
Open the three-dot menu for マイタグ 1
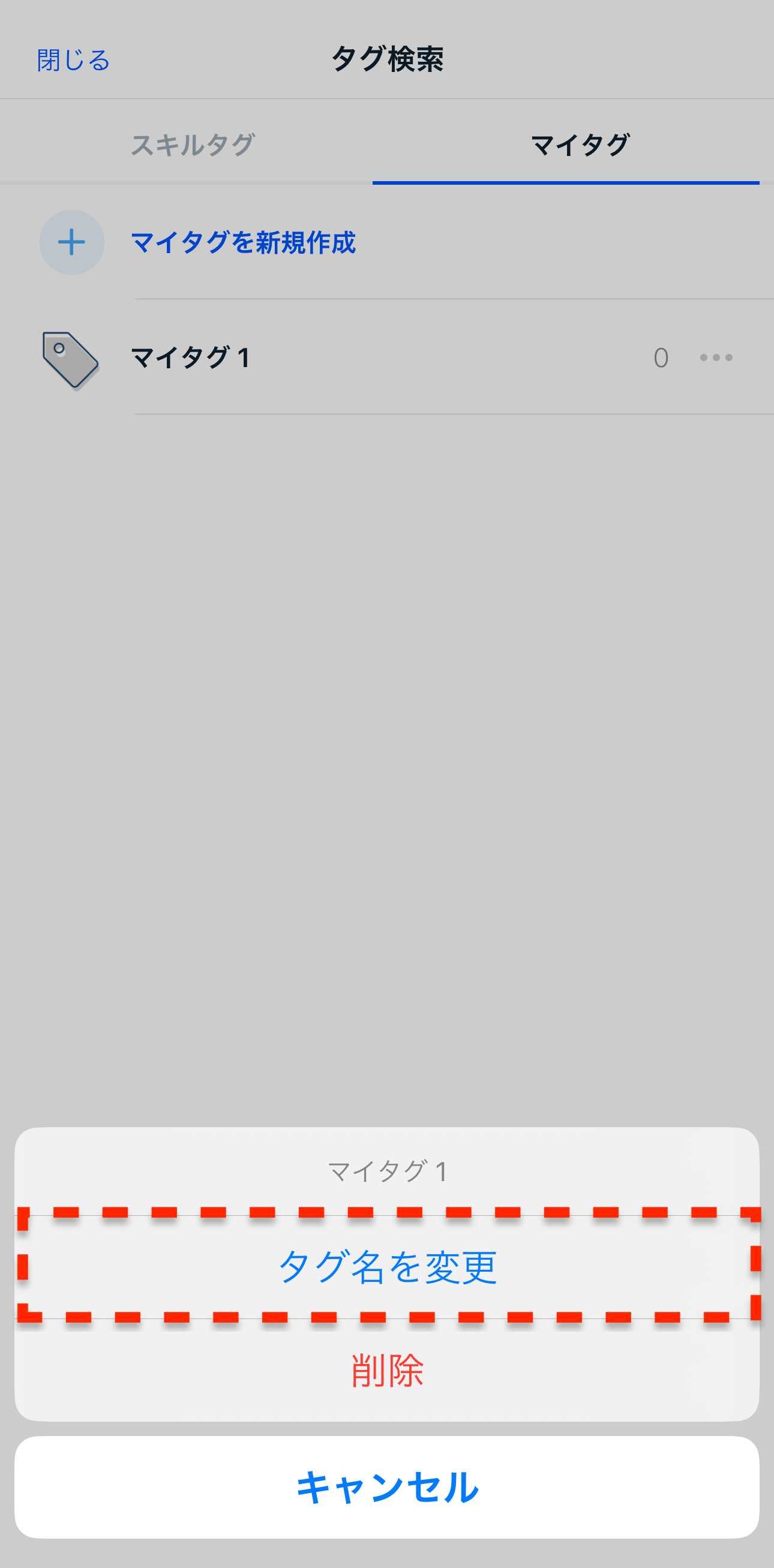pyautogui.click(x=716, y=358)
